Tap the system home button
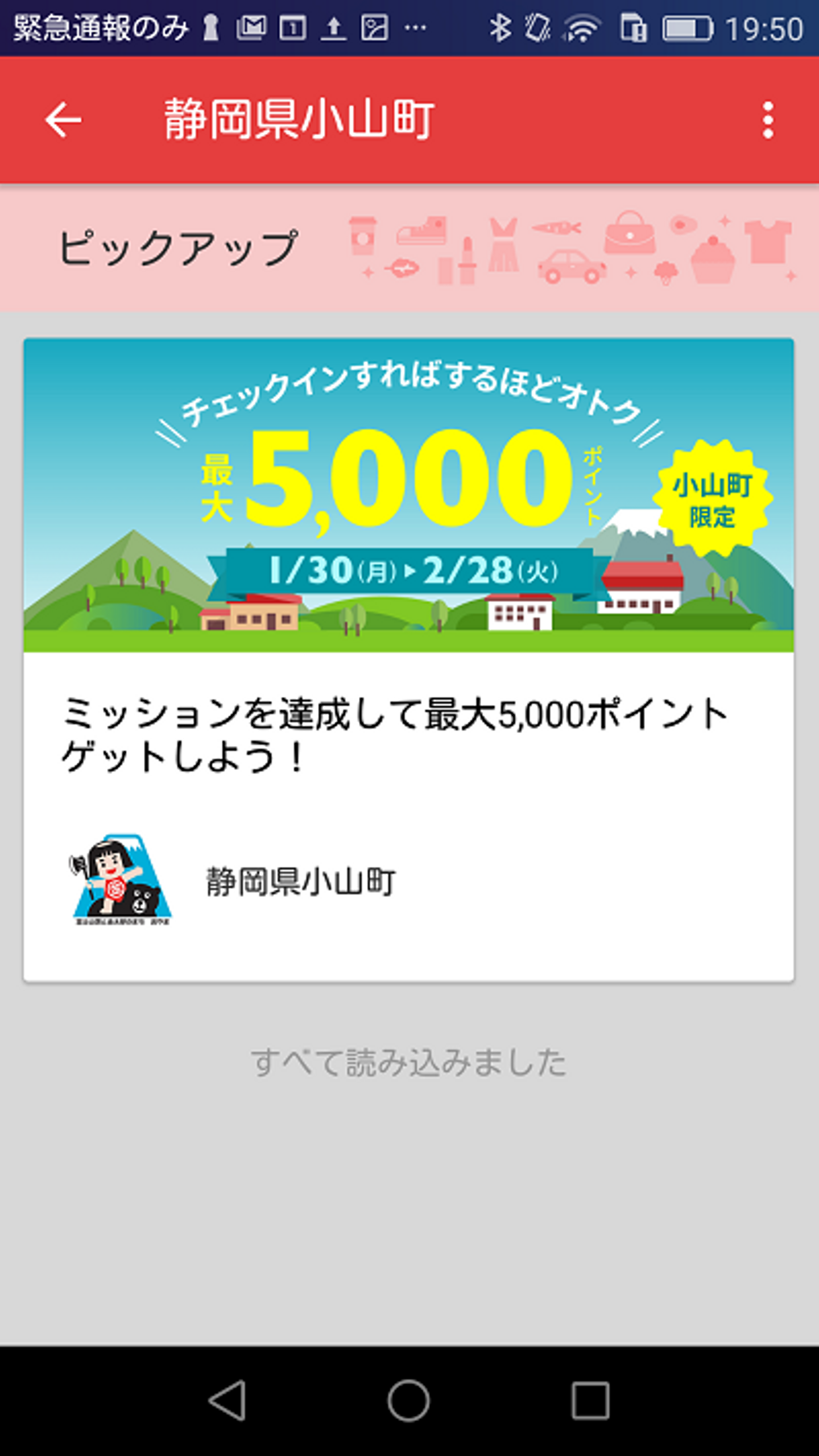This screenshot has height=1456, width=819. [x=408, y=1400]
